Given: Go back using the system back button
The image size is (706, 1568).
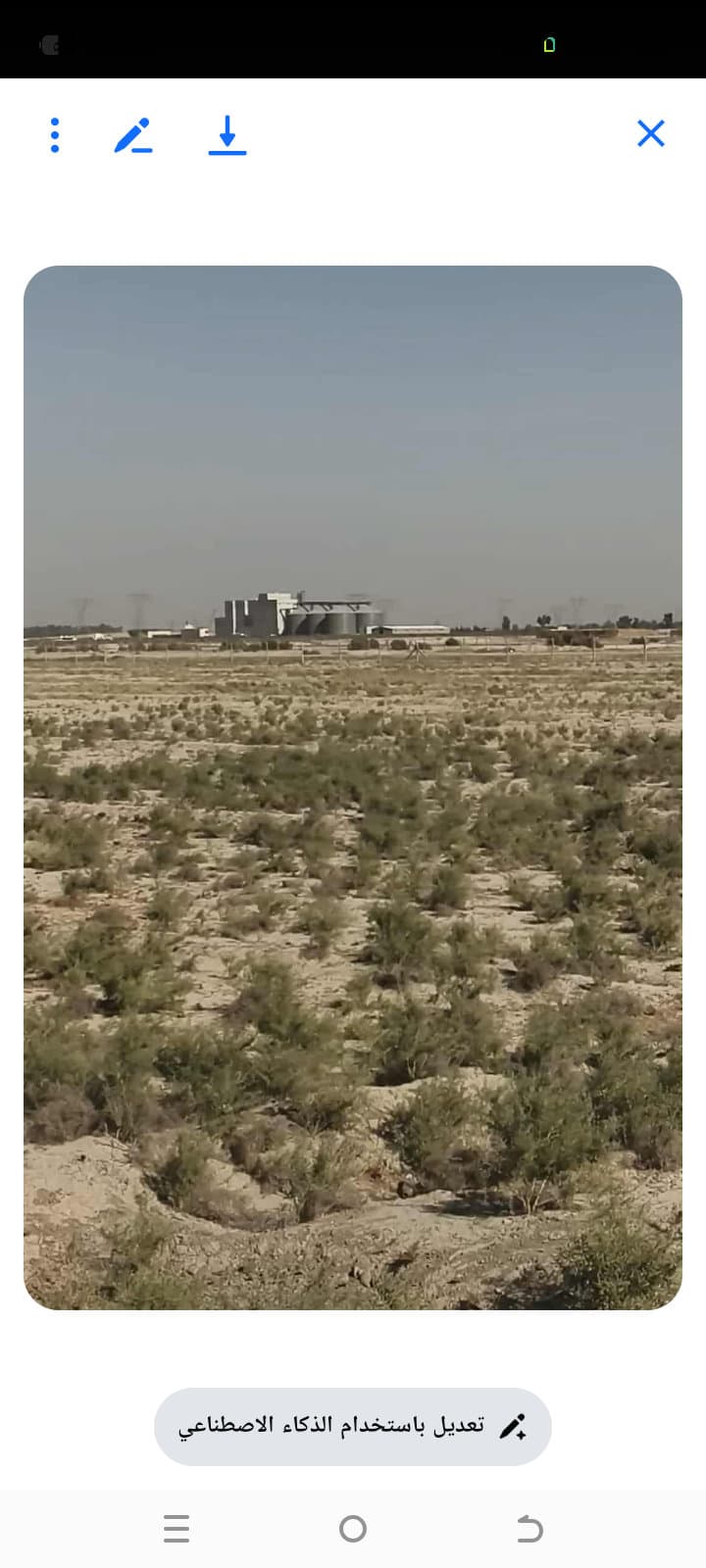Looking at the screenshot, I should point(529,1528).
